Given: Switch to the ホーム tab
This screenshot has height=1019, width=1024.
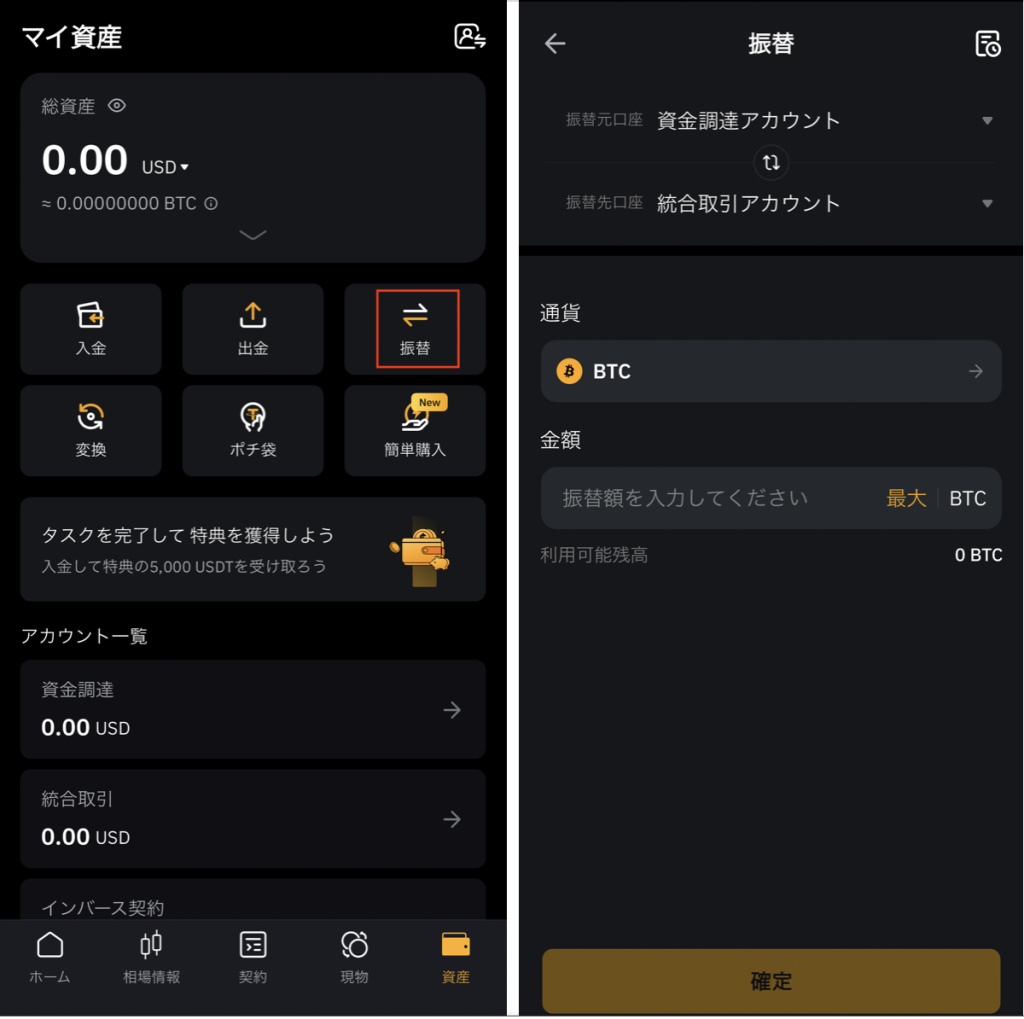Looking at the screenshot, I should click(x=50, y=958).
